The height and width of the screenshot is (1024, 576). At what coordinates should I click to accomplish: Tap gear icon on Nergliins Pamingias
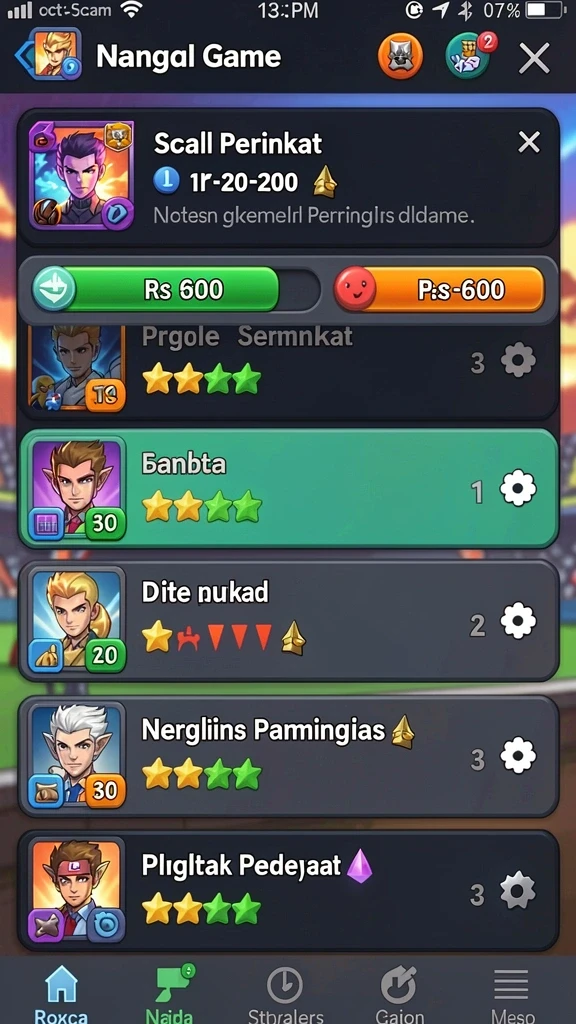click(519, 756)
